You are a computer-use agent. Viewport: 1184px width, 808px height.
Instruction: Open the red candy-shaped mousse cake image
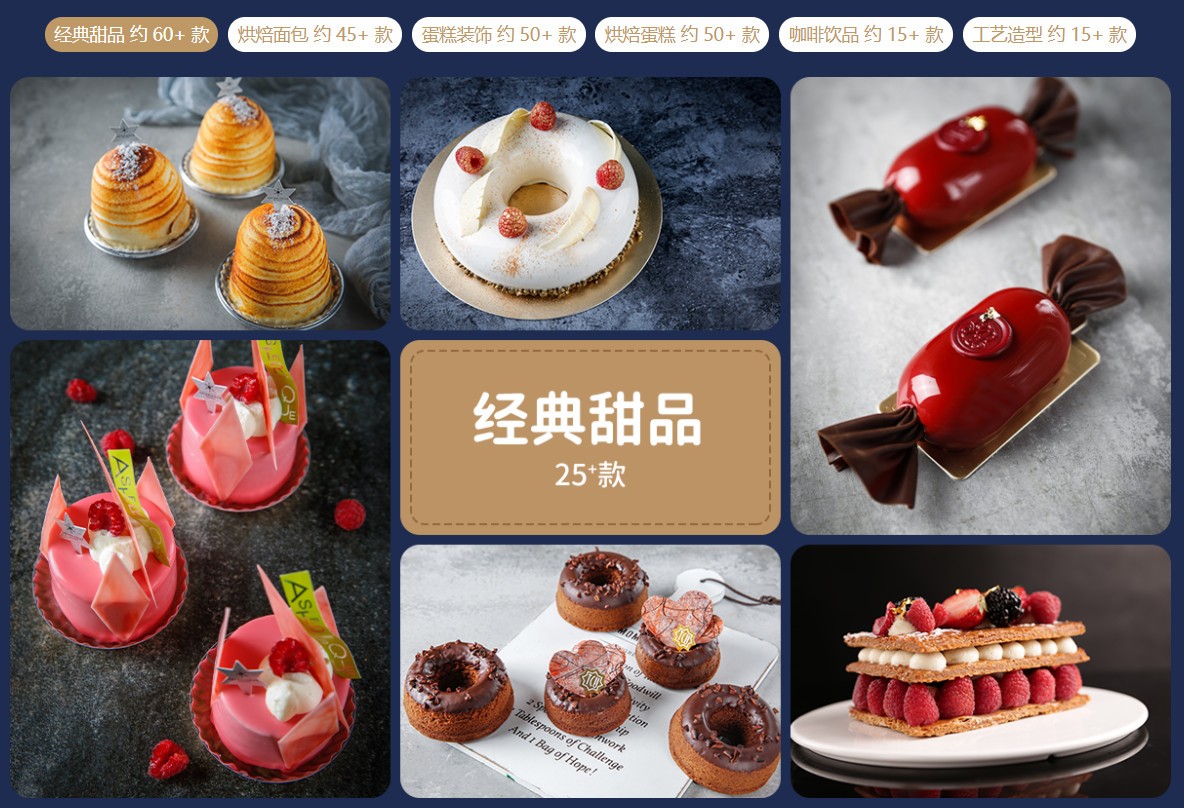[980, 306]
